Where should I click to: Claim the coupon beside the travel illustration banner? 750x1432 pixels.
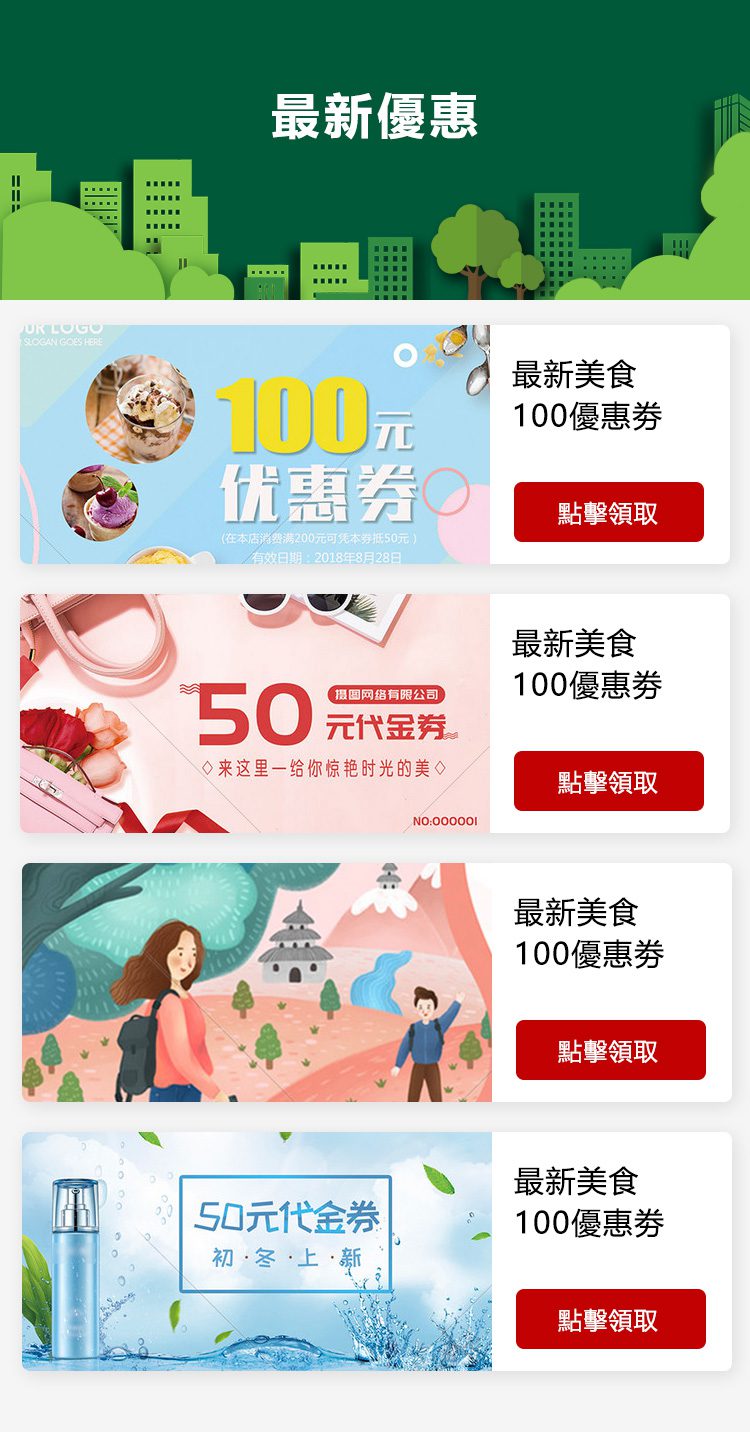[x=610, y=1050]
